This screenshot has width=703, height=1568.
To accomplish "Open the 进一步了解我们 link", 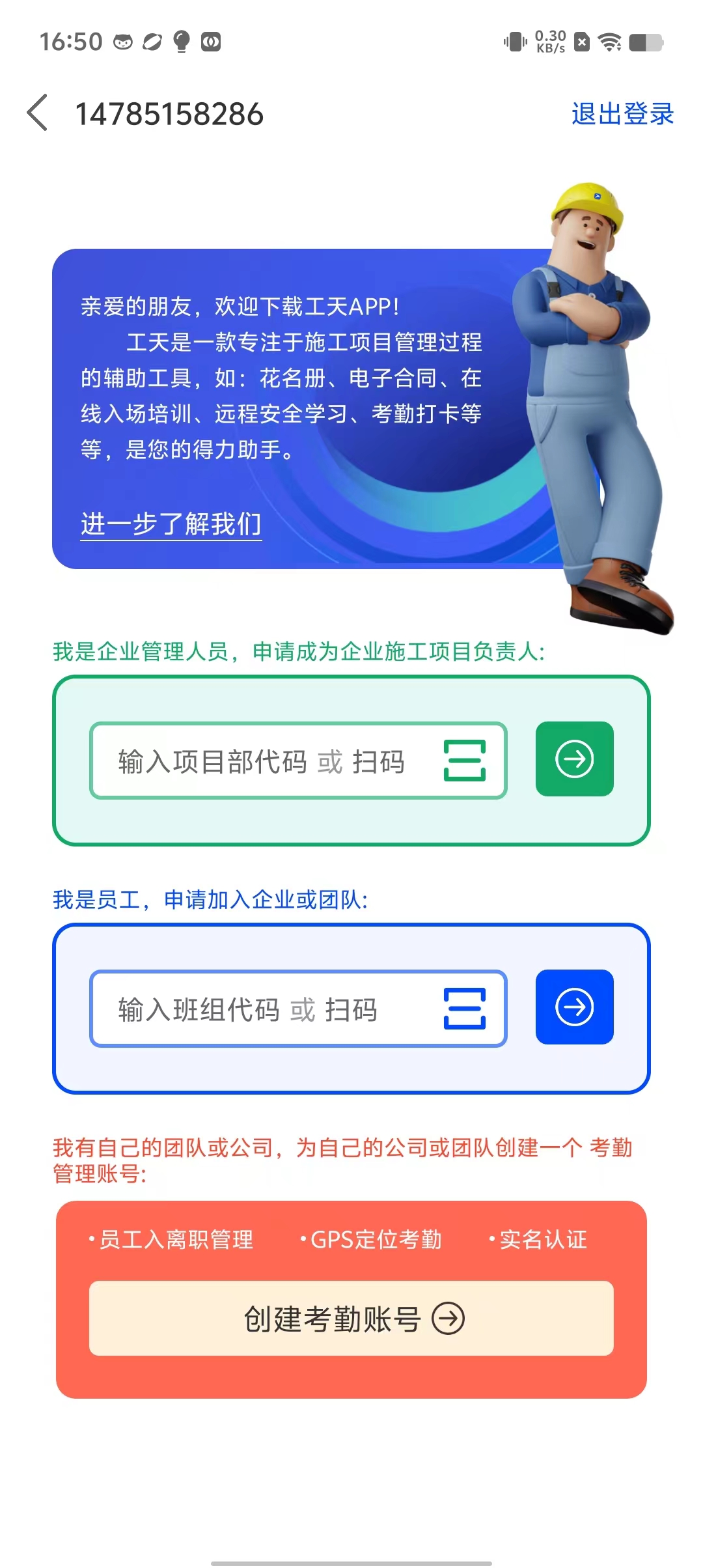I will 171,523.
